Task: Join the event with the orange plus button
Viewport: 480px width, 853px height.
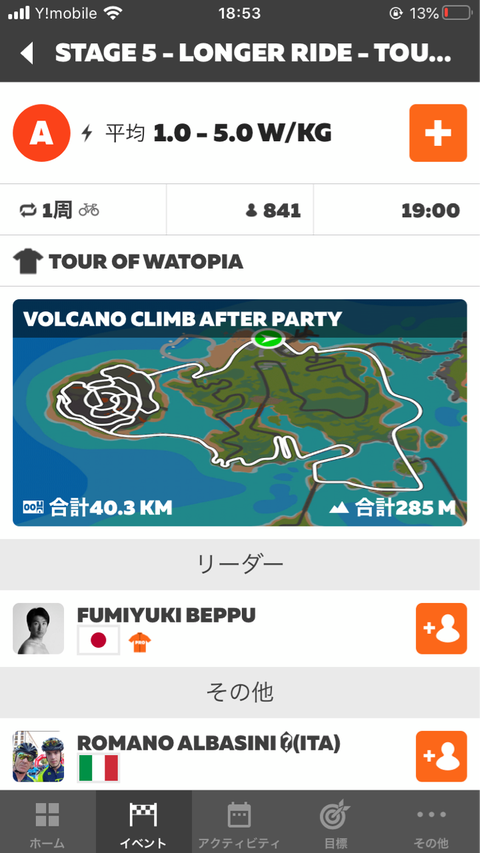Action: (x=438, y=133)
